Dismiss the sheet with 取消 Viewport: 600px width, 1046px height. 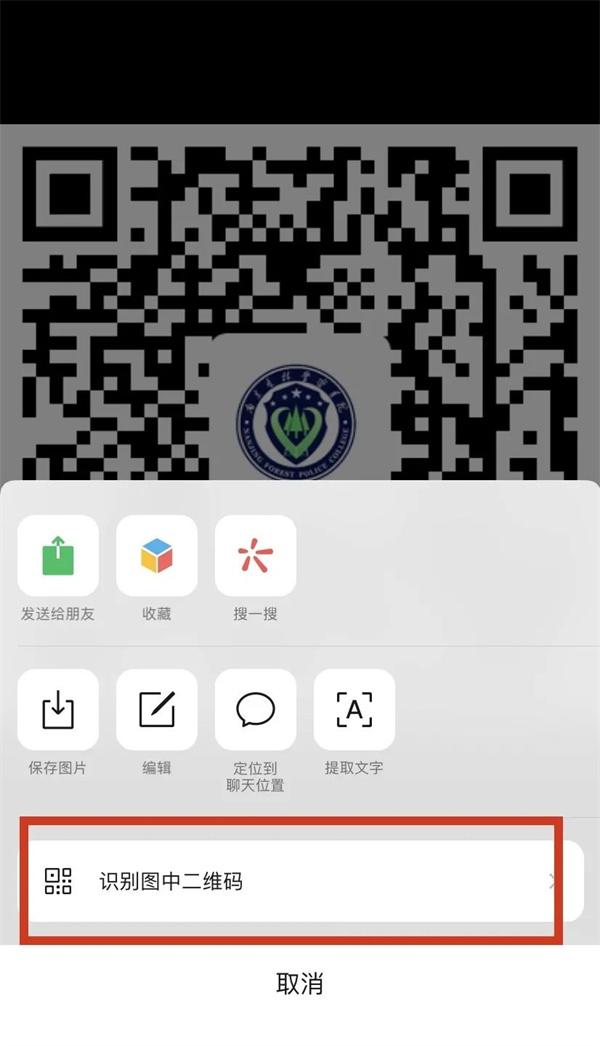click(x=300, y=984)
